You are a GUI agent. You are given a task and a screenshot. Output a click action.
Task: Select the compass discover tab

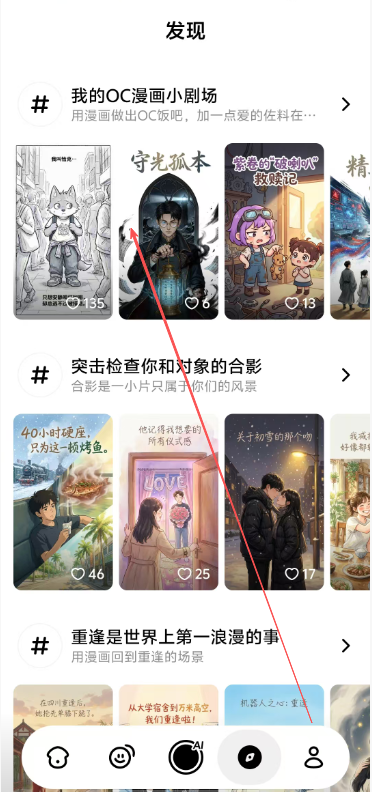(x=249, y=758)
